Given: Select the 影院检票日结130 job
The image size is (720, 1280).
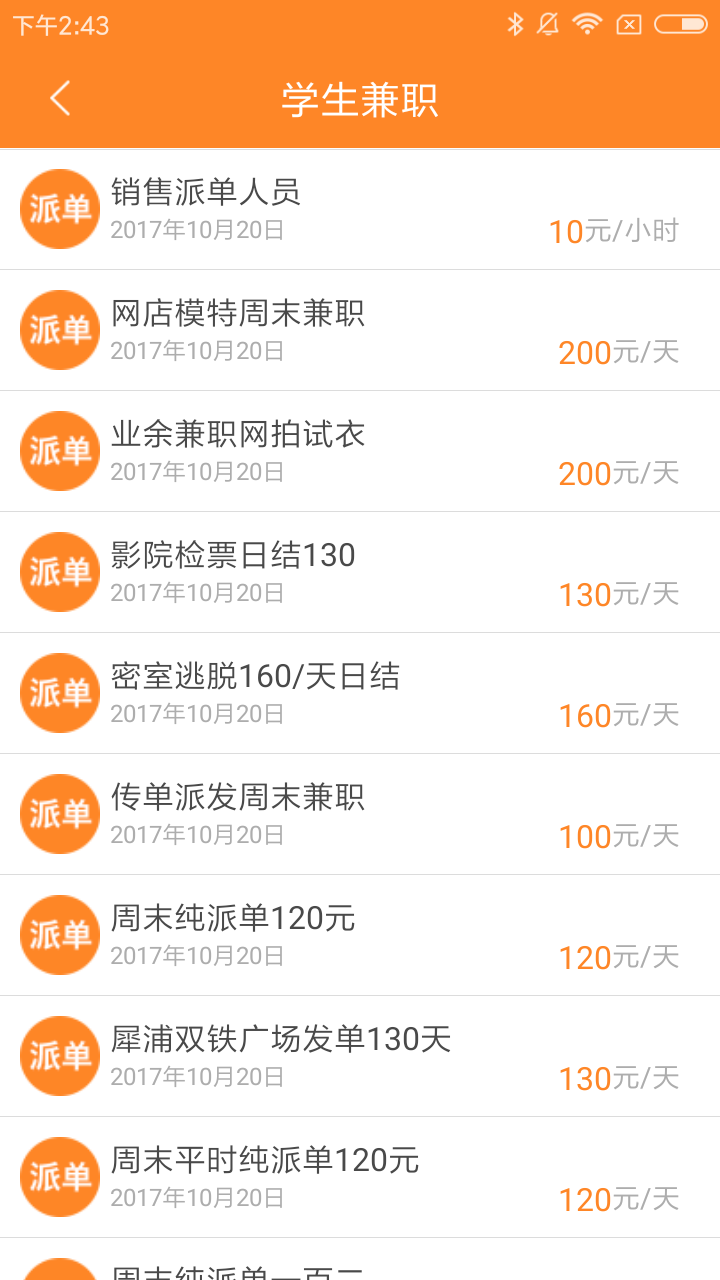Looking at the screenshot, I should [x=360, y=573].
